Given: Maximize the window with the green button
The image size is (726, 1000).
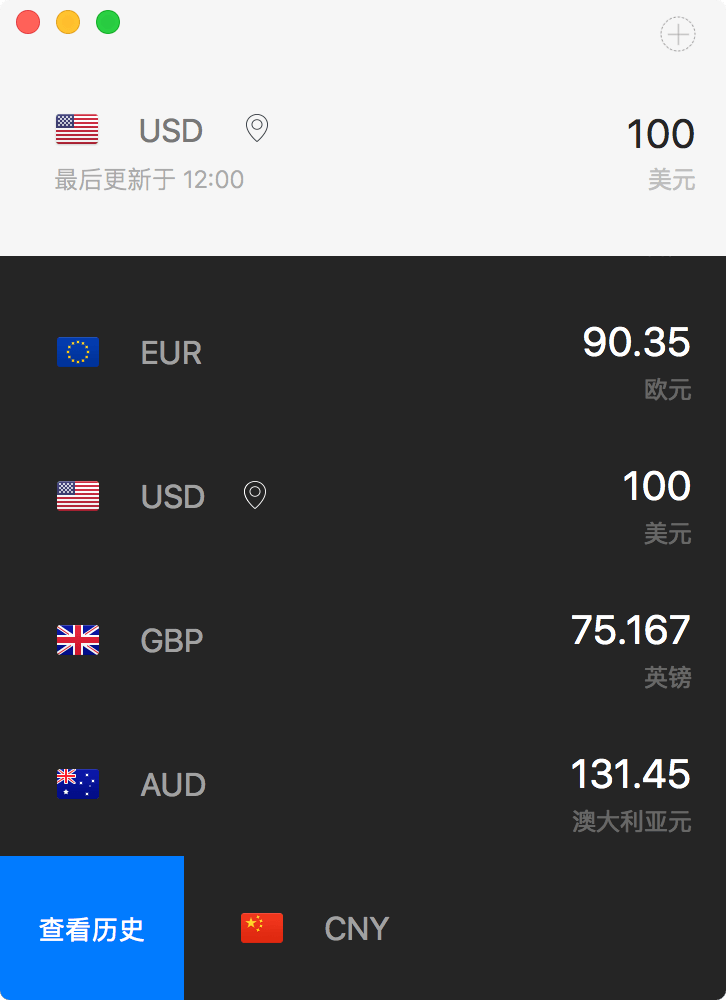Looking at the screenshot, I should (108, 22).
